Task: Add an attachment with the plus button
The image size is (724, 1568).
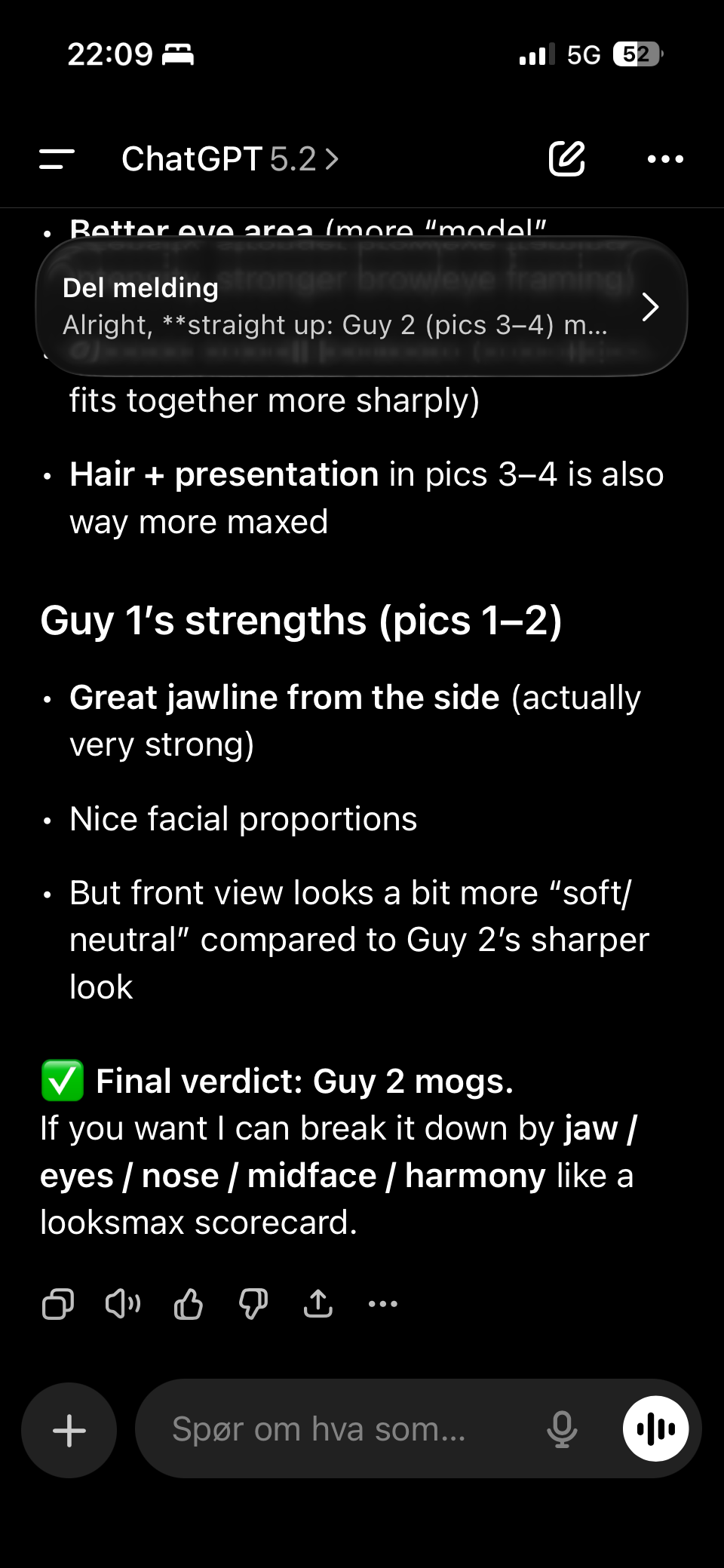Action: pos(69,1430)
